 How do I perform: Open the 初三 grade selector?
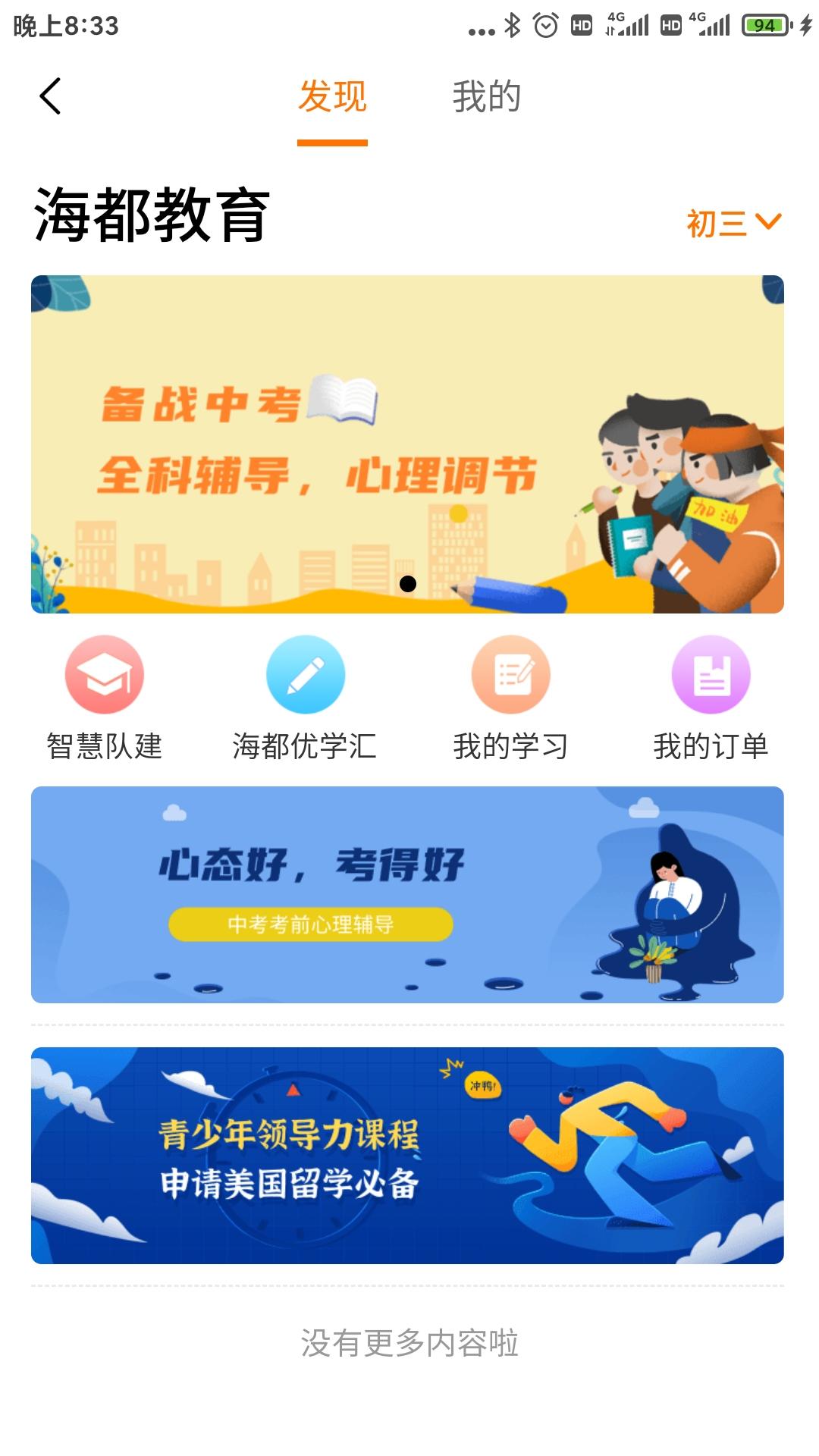click(714, 222)
